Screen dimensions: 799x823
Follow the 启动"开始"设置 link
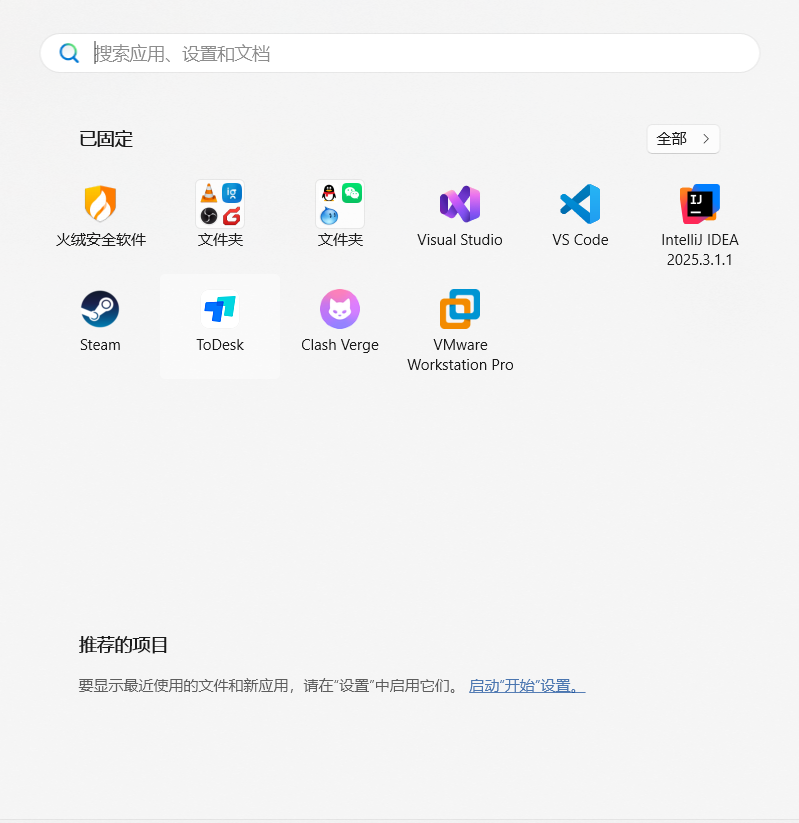[x=526, y=686]
